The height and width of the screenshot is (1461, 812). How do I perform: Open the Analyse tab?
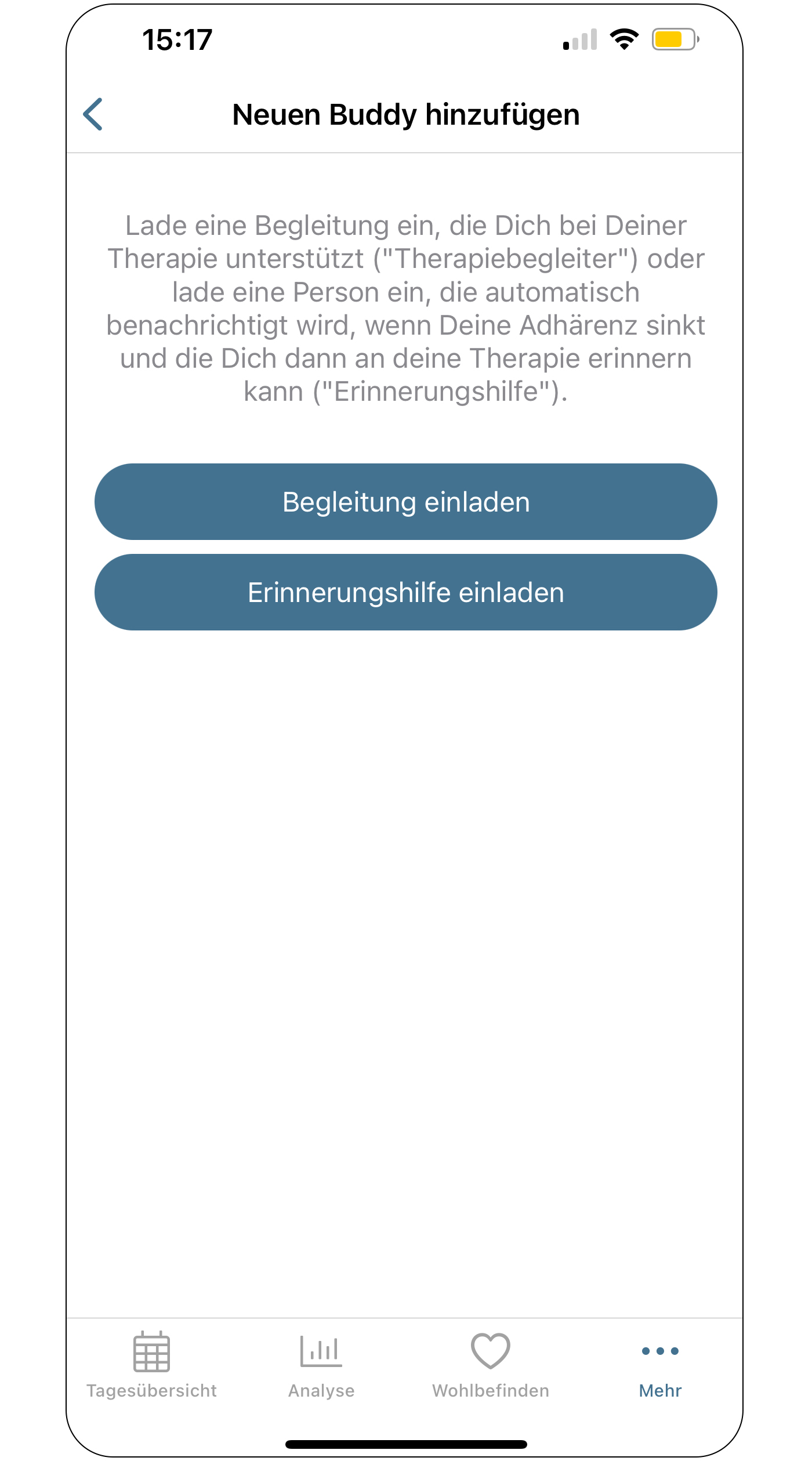[321, 1365]
